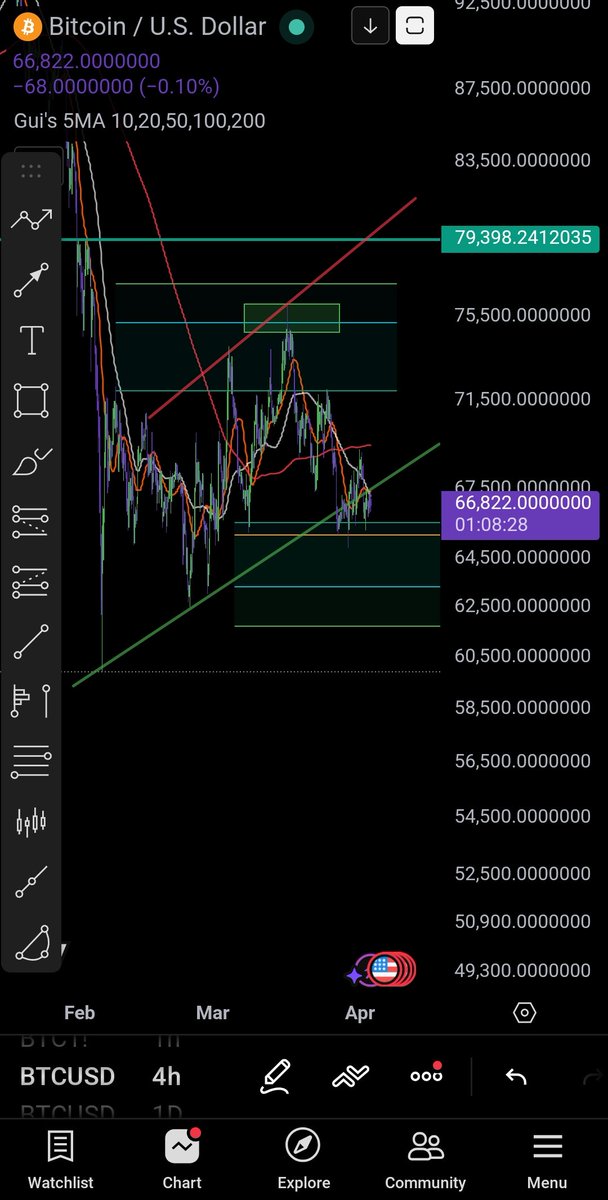
Task: Pick the brush drawing tool
Action: tap(32, 461)
